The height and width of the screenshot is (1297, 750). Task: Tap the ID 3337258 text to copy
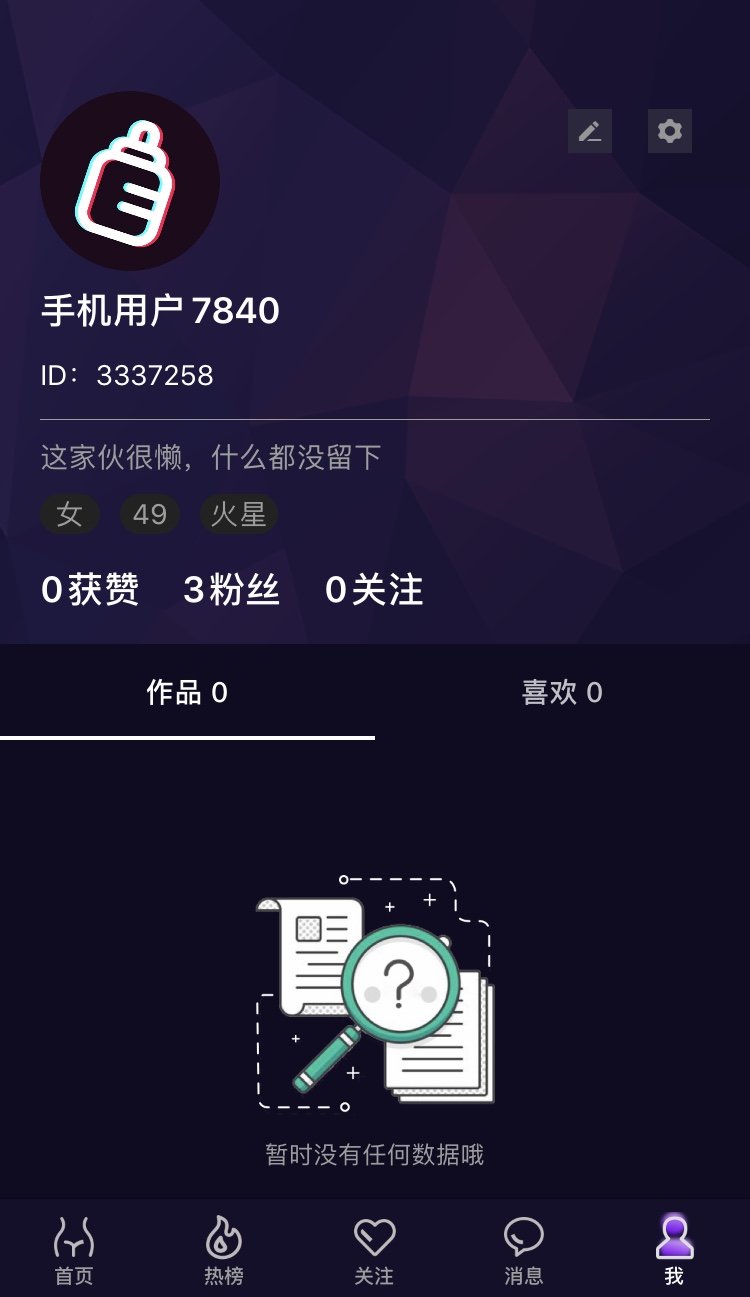pos(127,376)
